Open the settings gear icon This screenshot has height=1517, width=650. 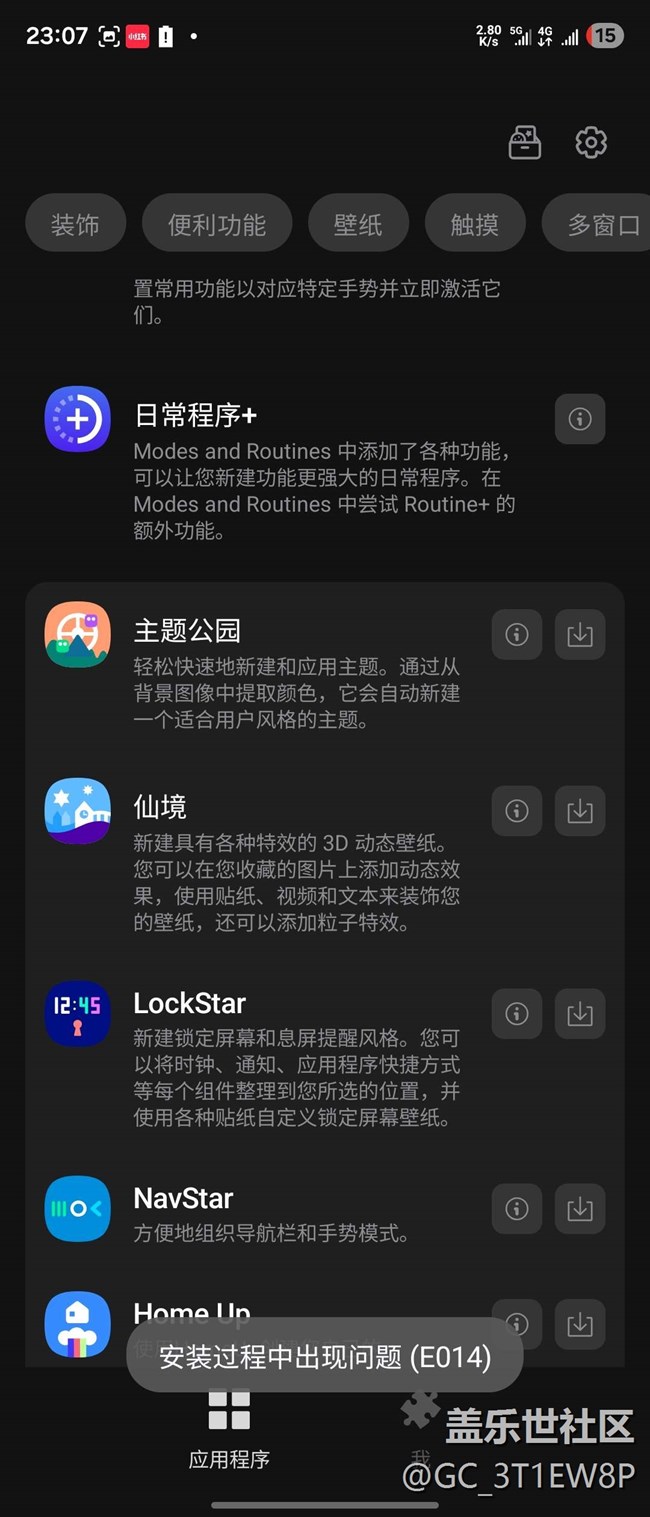(x=591, y=142)
